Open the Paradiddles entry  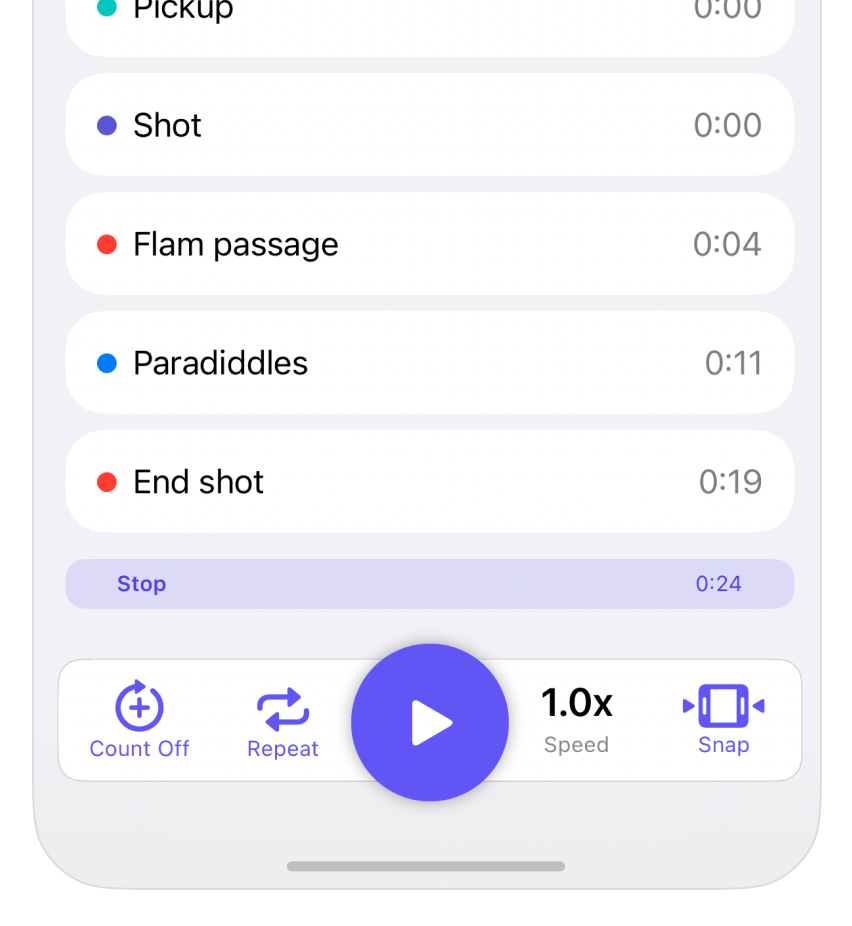coord(429,362)
